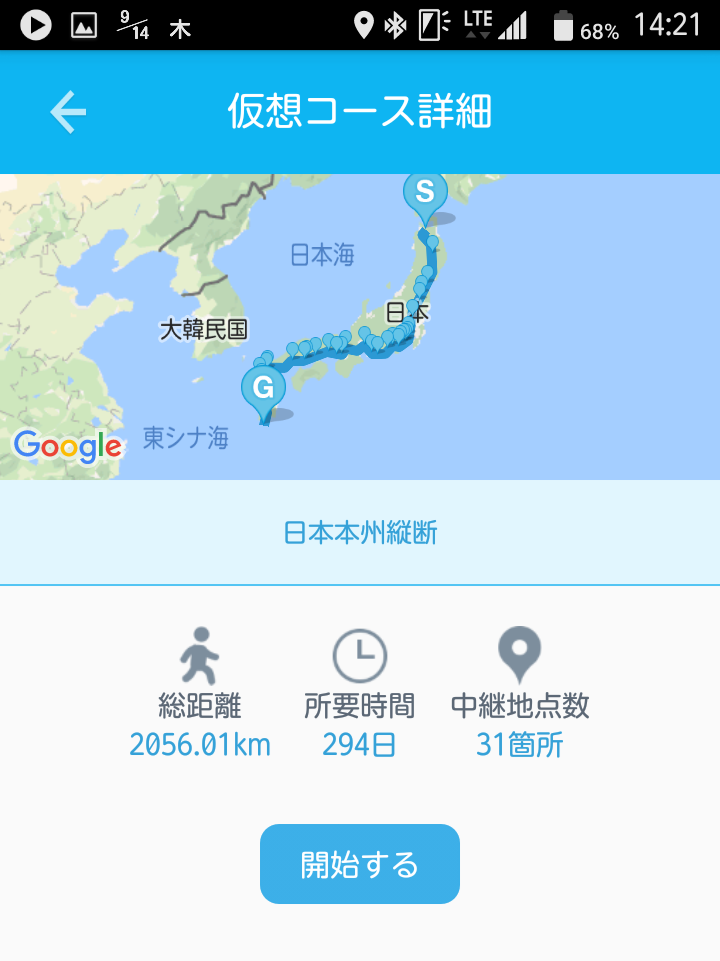Go back using the header arrow

(x=68, y=112)
